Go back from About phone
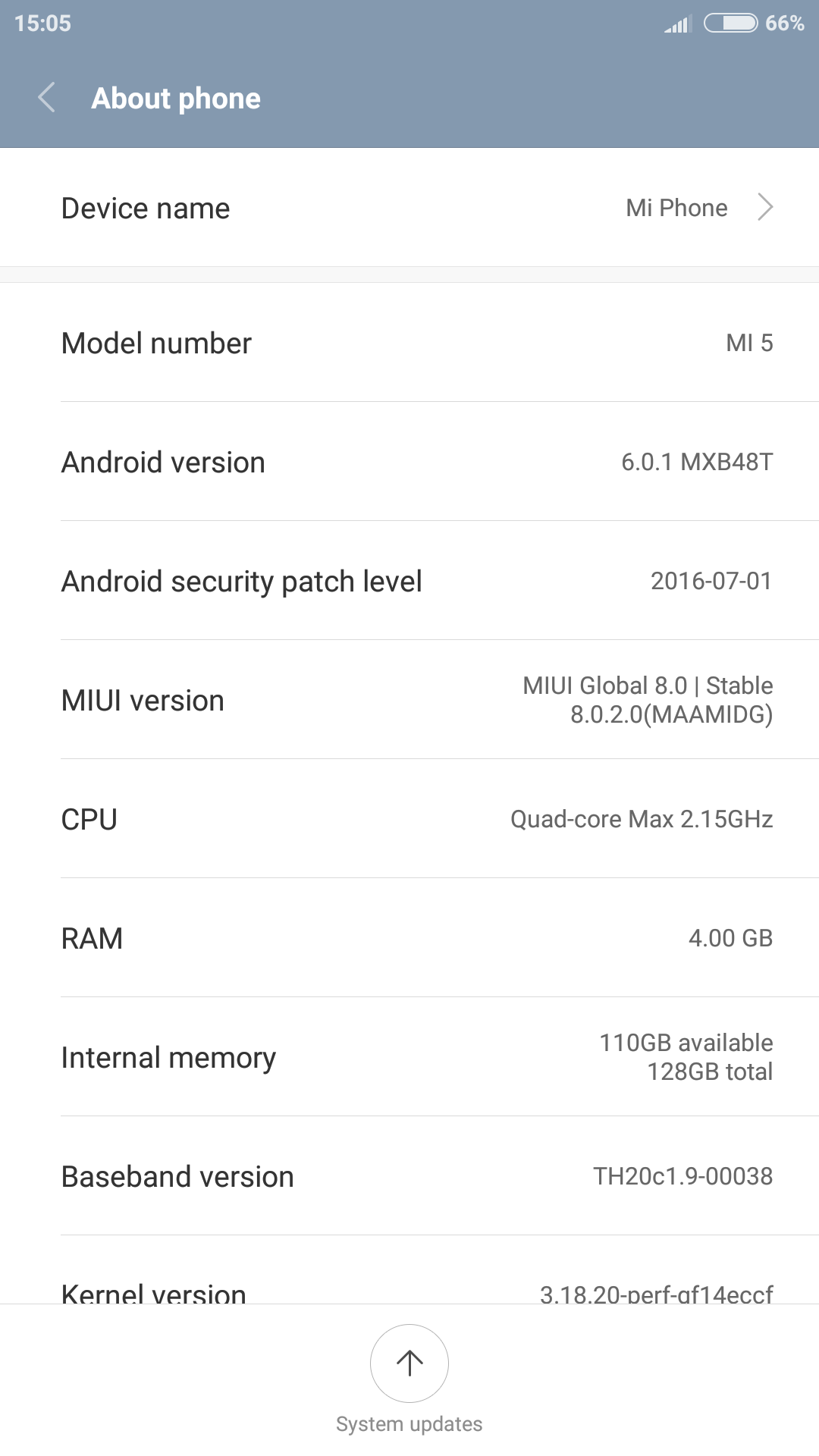Screen dimensions: 819x1456 tap(47, 98)
